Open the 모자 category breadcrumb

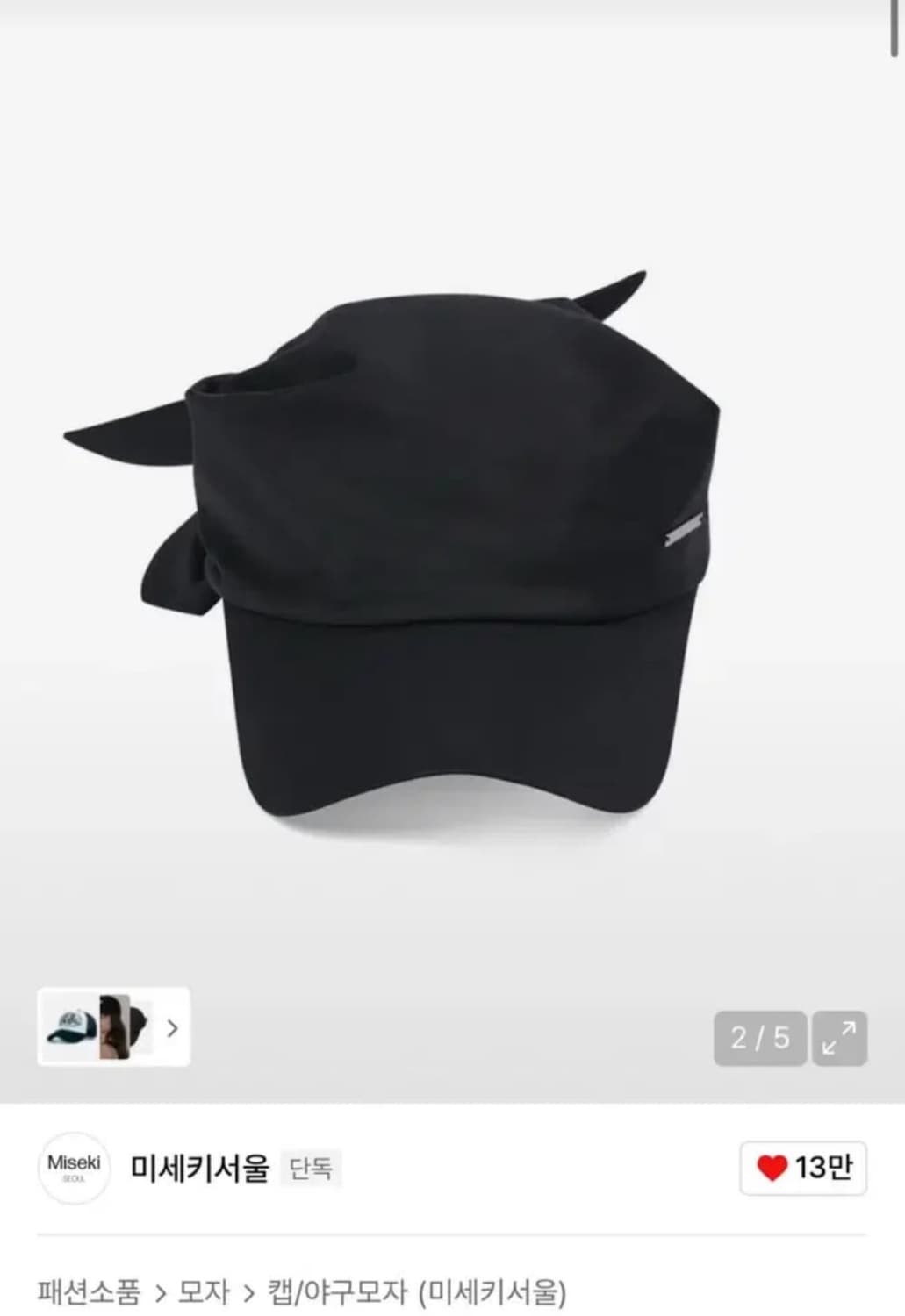point(204,1291)
